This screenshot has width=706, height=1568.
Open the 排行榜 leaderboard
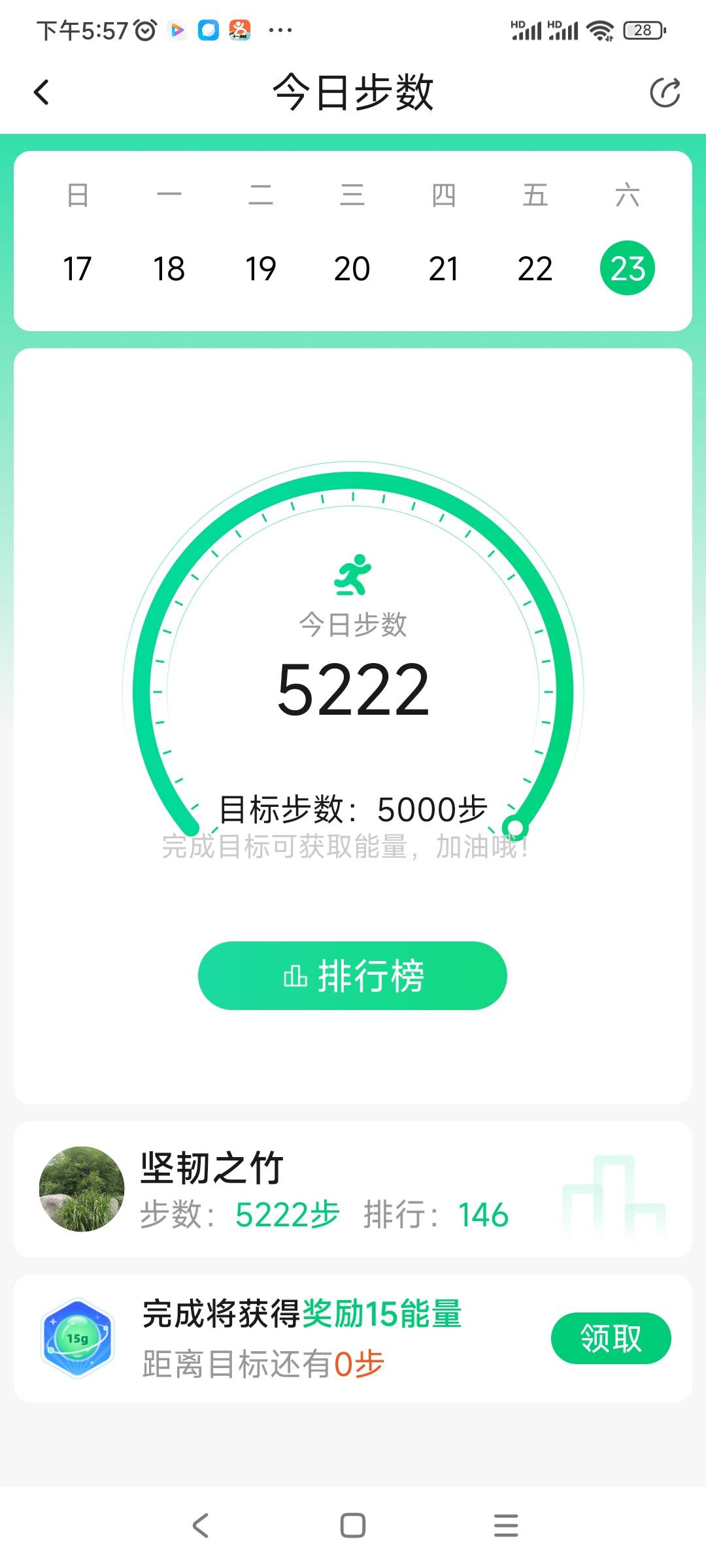(353, 975)
